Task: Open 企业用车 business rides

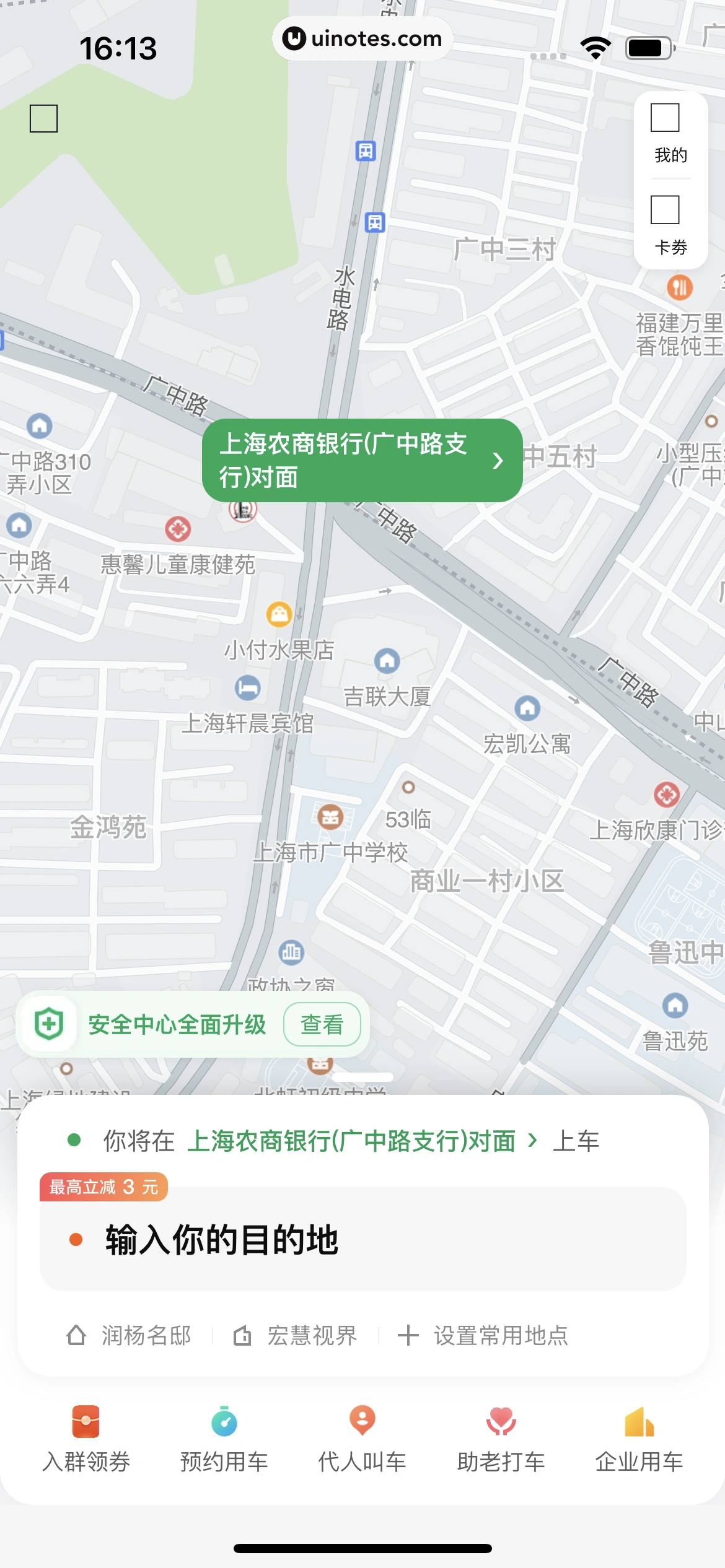Action: click(639, 1439)
